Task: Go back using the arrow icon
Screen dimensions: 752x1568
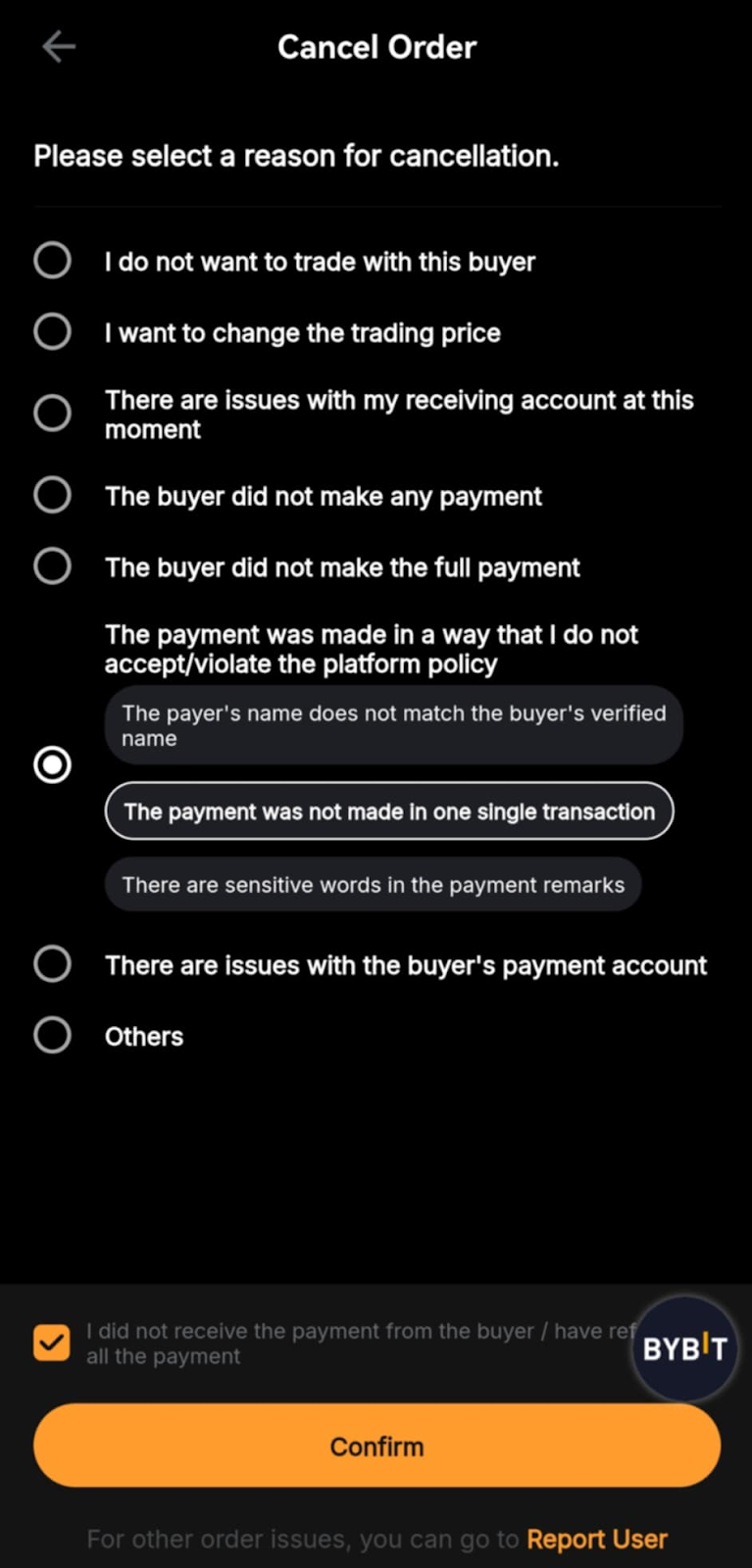Action: [x=59, y=46]
